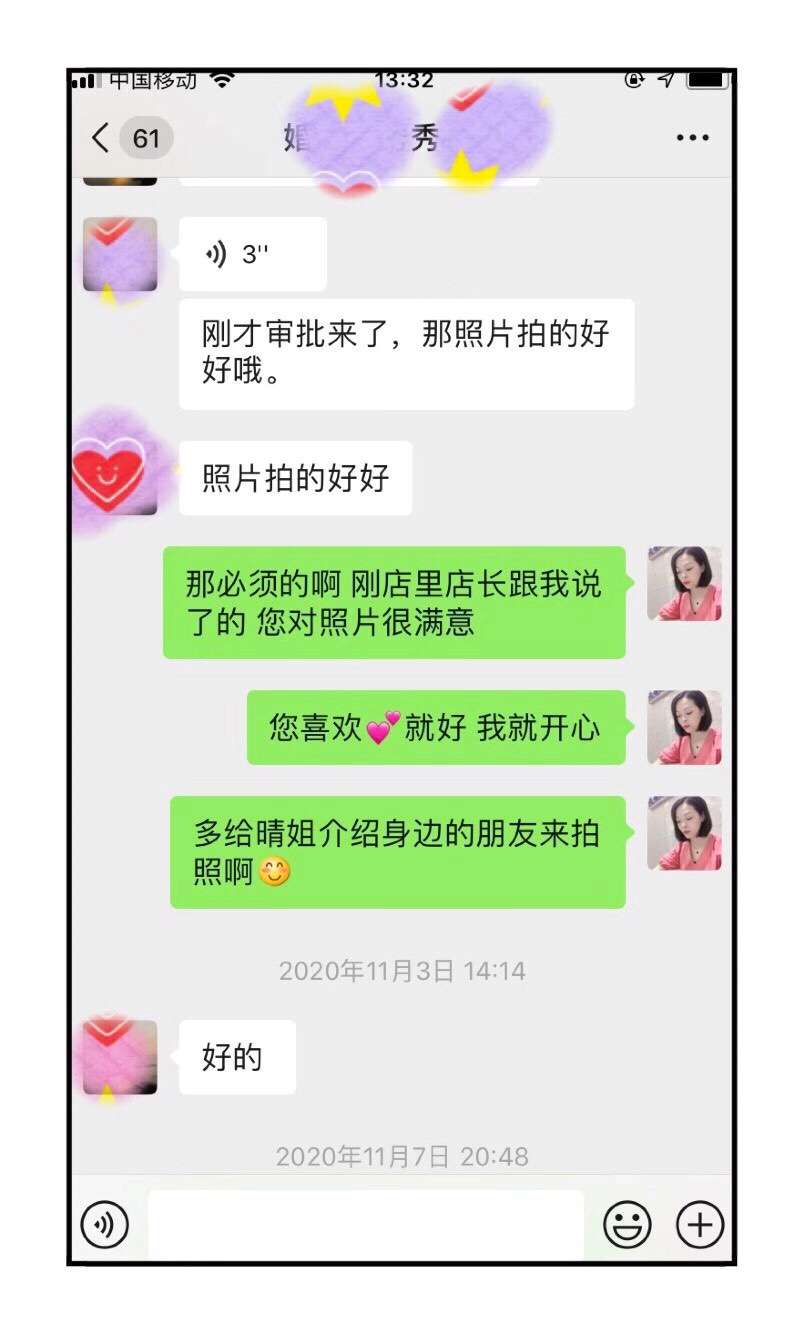Play the 3-second voice message
The height and width of the screenshot is (1334, 804).
[253, 254]
